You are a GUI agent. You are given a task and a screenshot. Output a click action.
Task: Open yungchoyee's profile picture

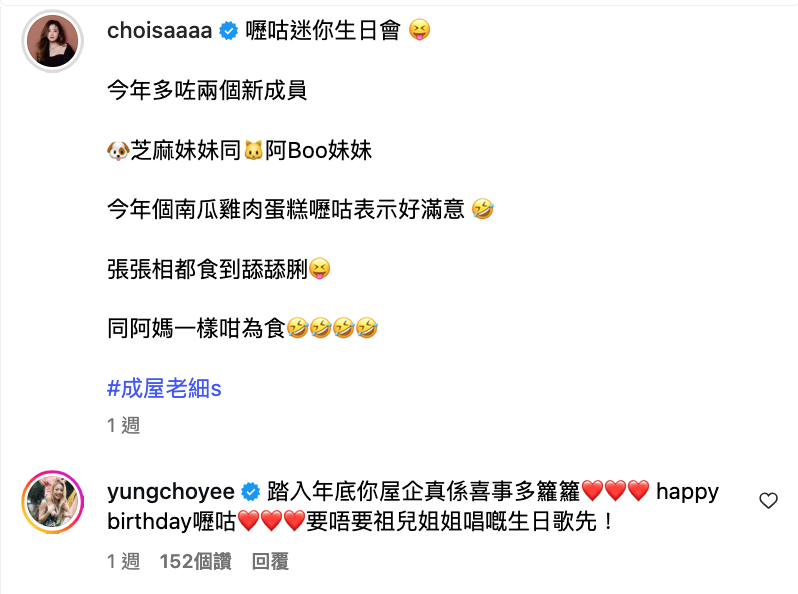[x=51, y=502]
